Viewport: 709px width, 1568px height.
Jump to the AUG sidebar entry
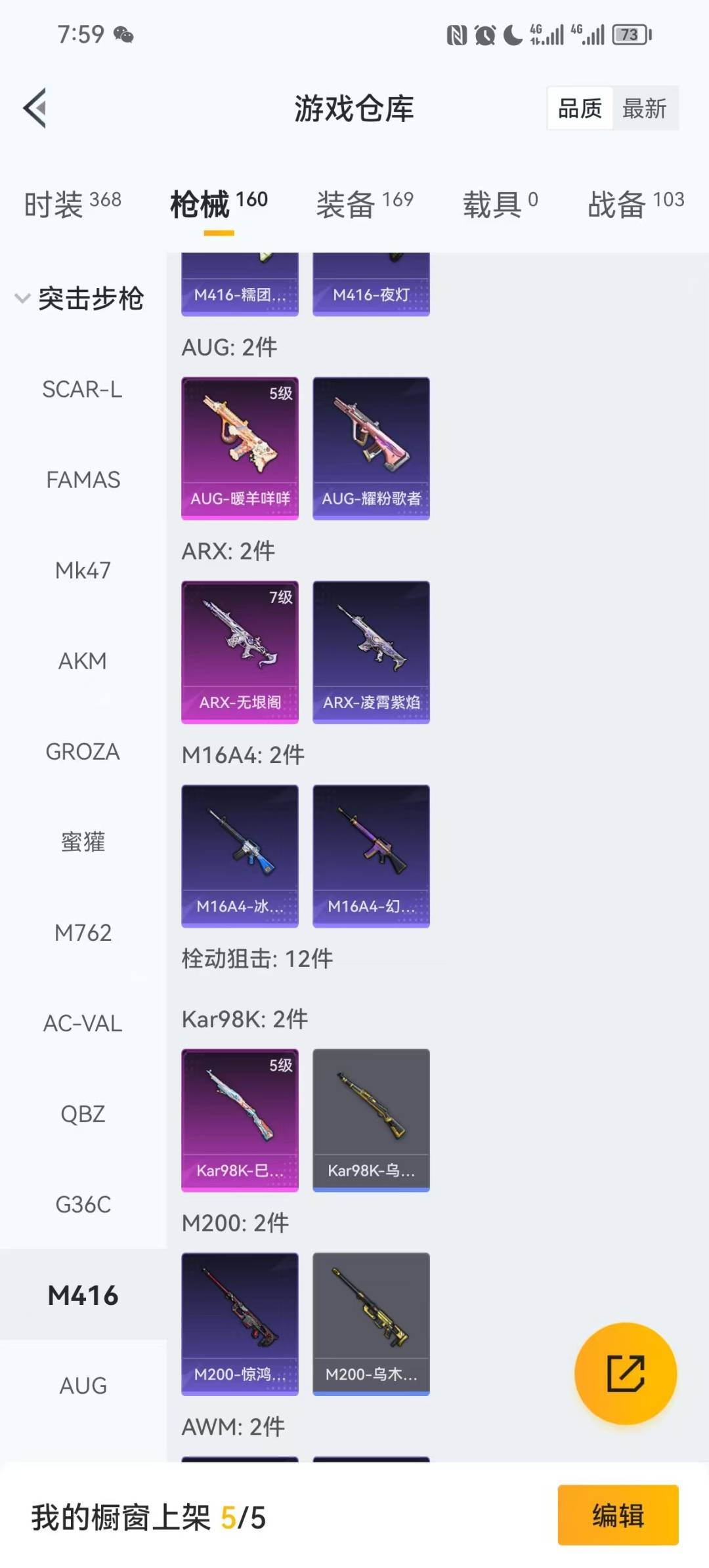point(83,1386)
